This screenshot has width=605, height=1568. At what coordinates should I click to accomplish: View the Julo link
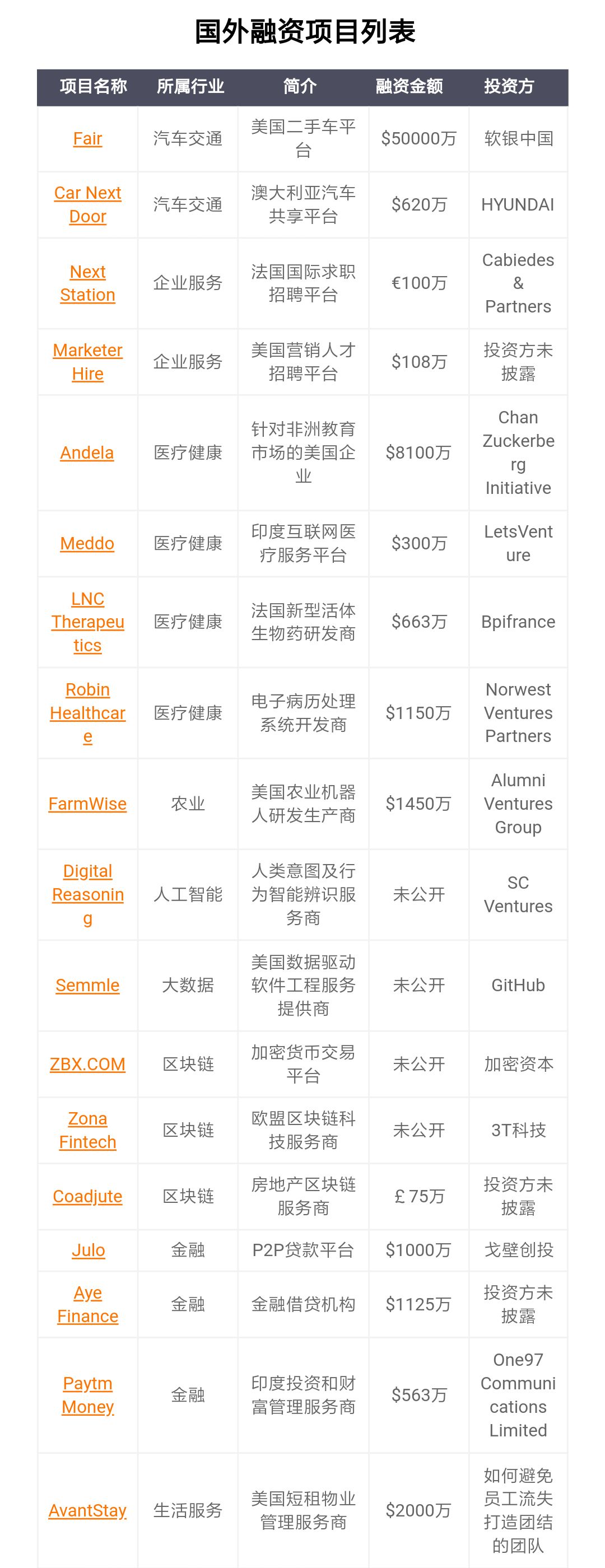click(89, 1250)
